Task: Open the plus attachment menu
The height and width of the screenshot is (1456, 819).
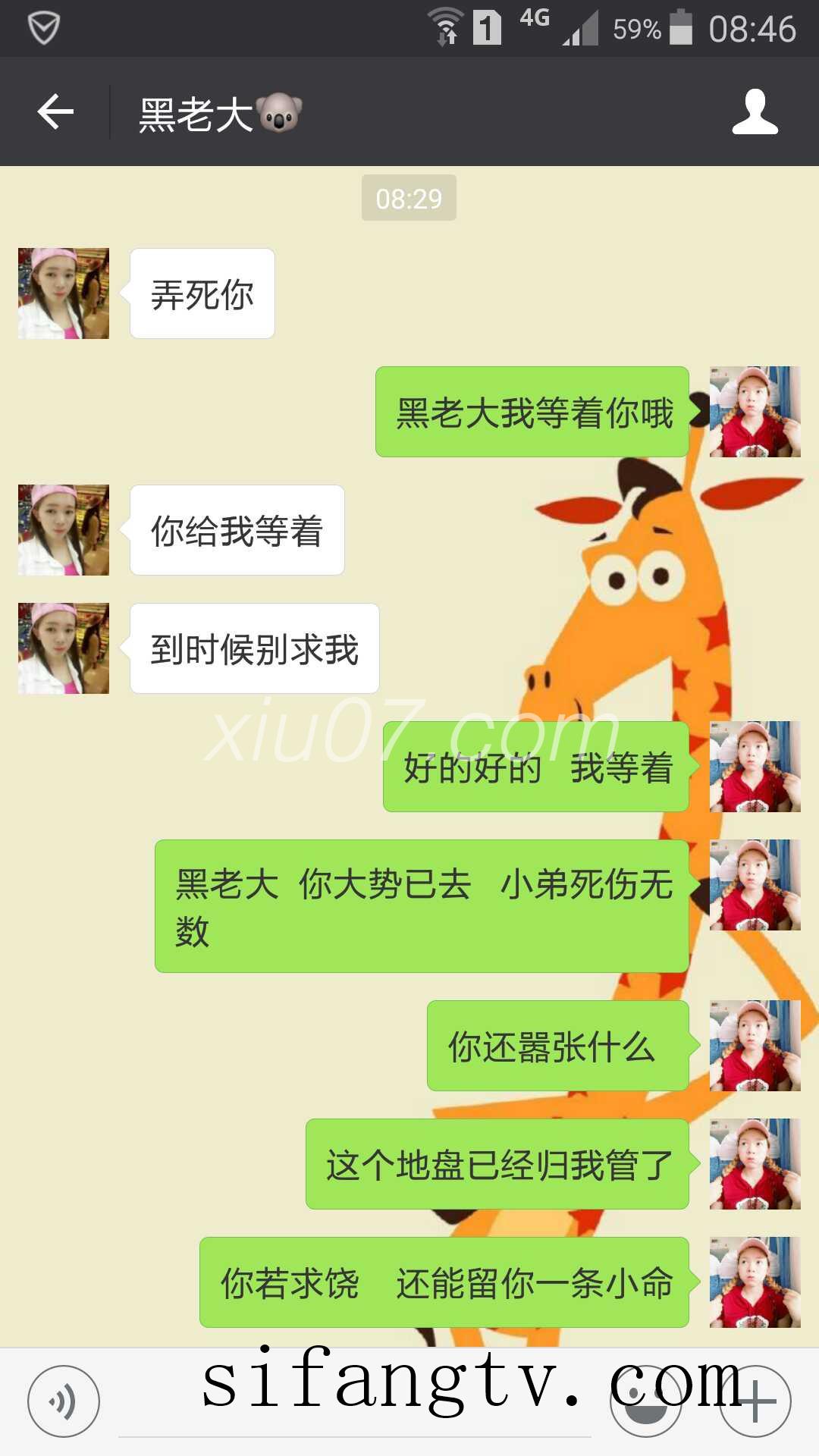Action: coord(755,1403)
